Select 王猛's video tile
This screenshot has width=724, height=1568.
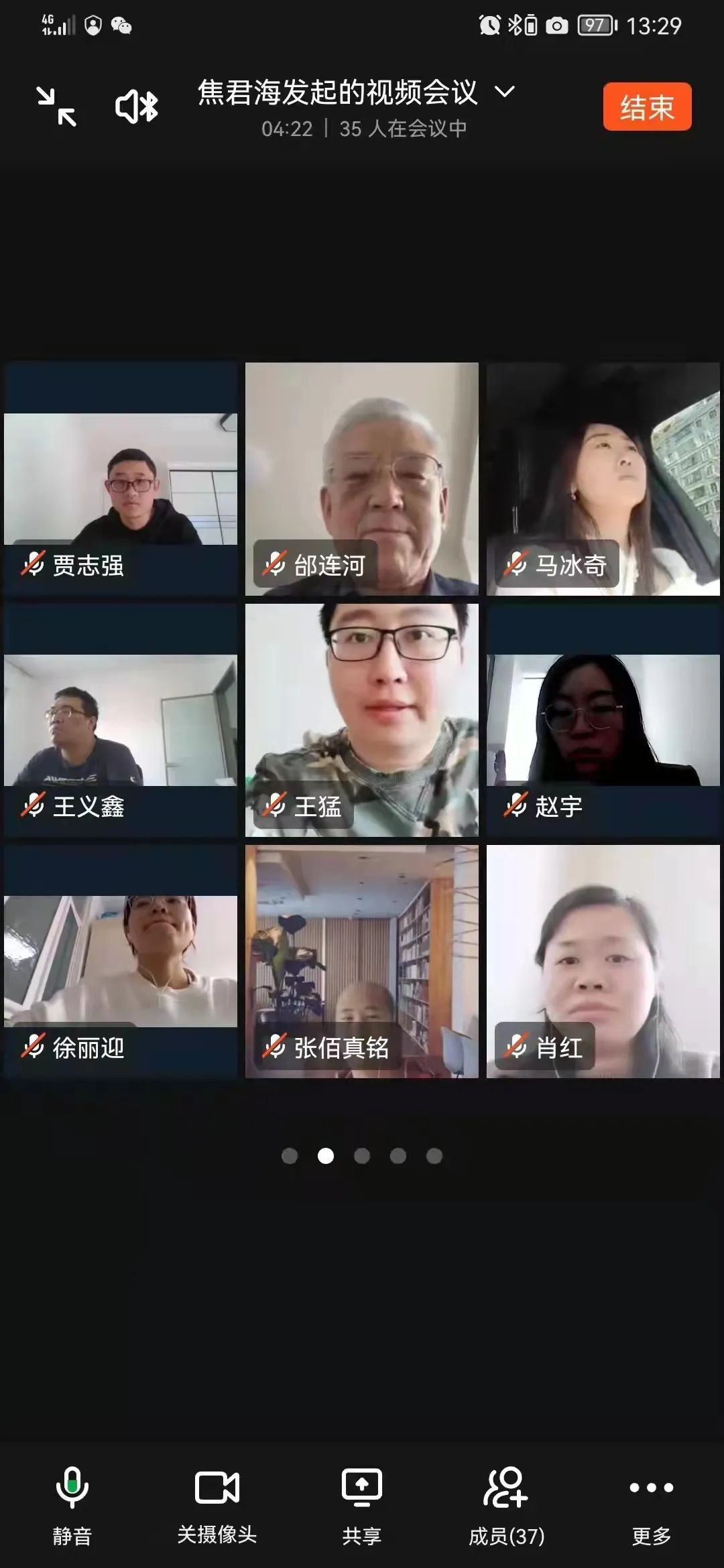click(x=362, y=720)
